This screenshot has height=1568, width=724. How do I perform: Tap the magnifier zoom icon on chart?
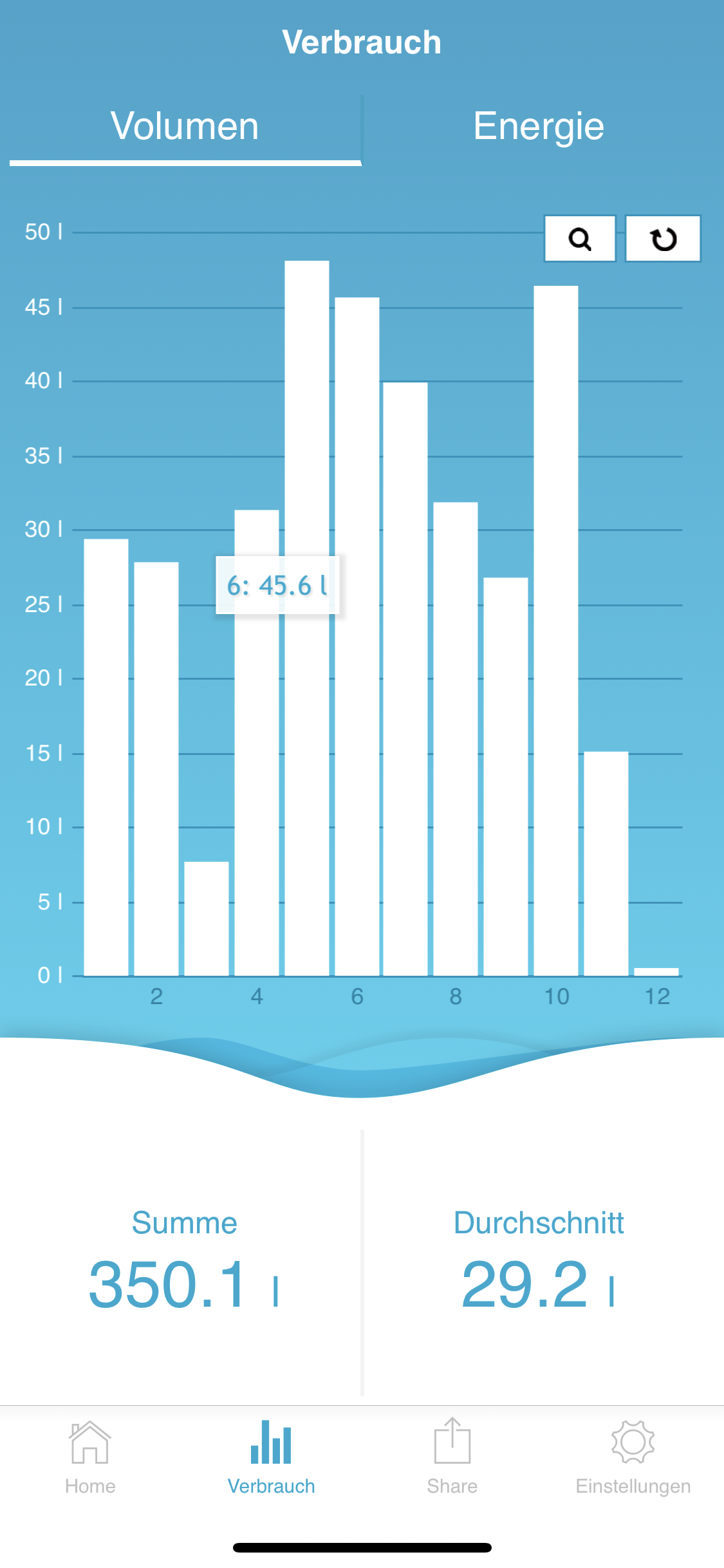click(580, 239)
